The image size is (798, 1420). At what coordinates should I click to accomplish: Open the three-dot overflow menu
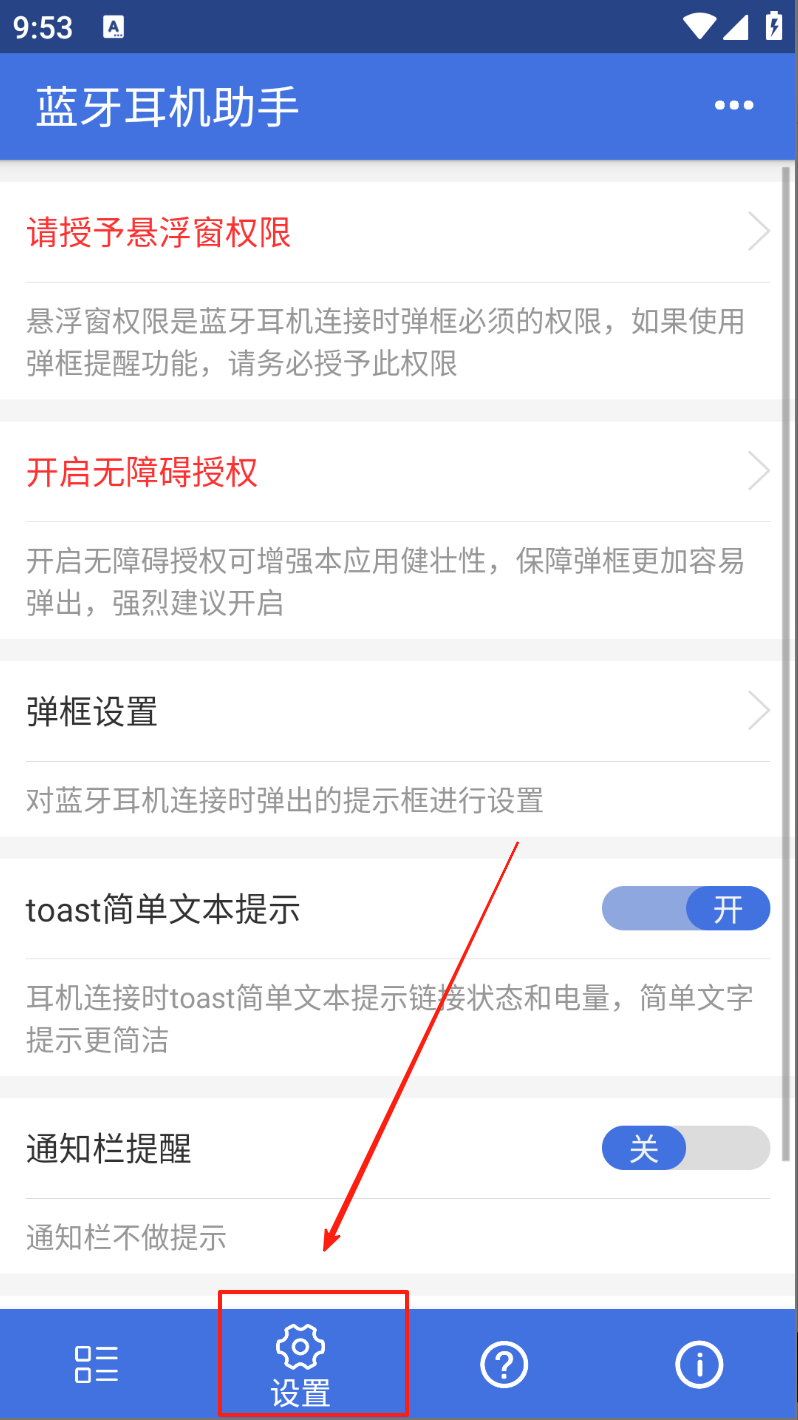(x=734, y=106)
